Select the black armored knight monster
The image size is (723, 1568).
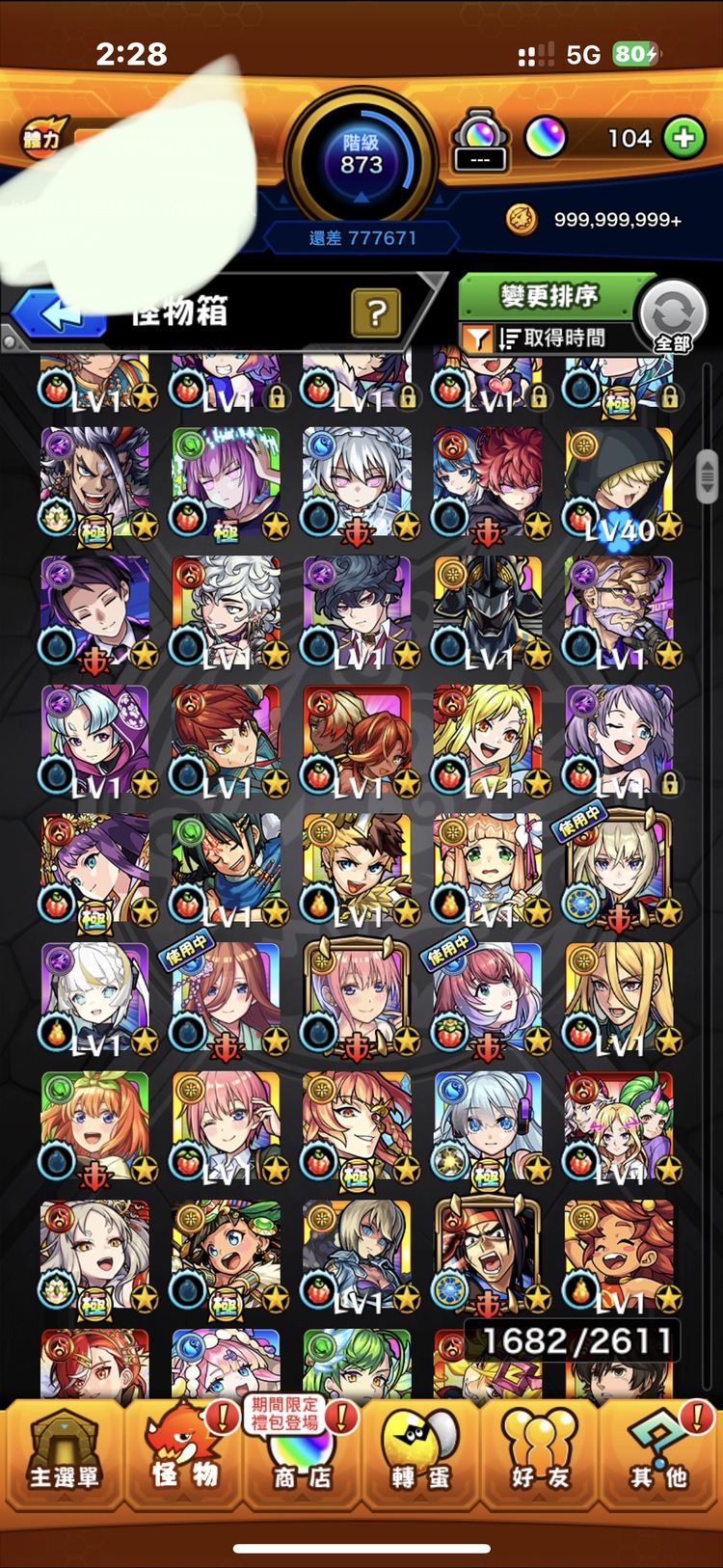pyautogui.click(x=487, y=611)
